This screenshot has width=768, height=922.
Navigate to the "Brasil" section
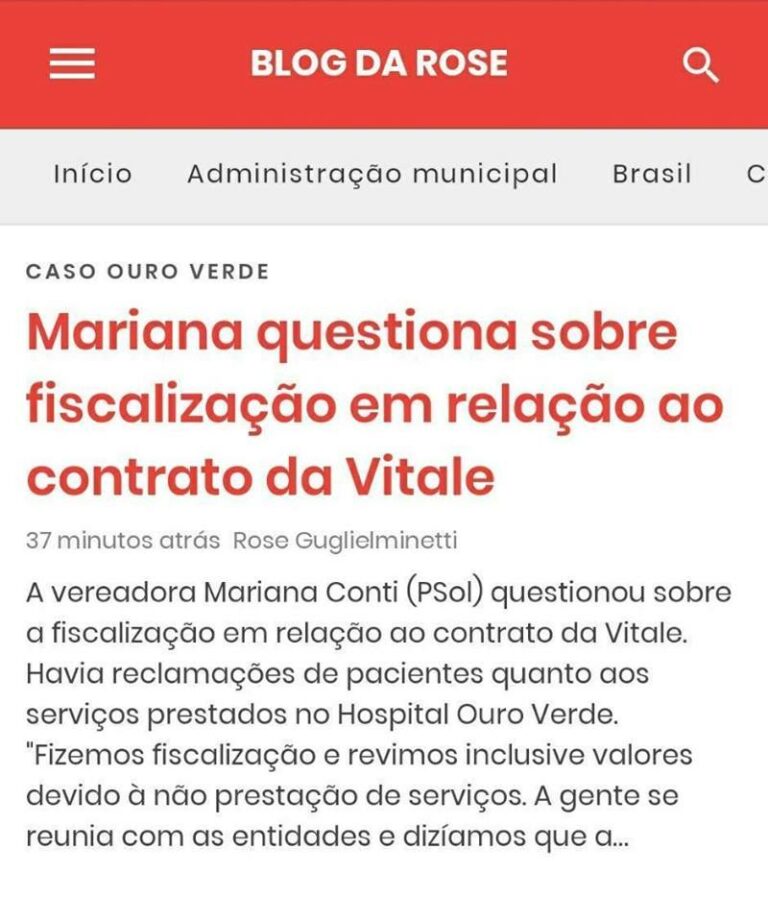tap(650, 173)
